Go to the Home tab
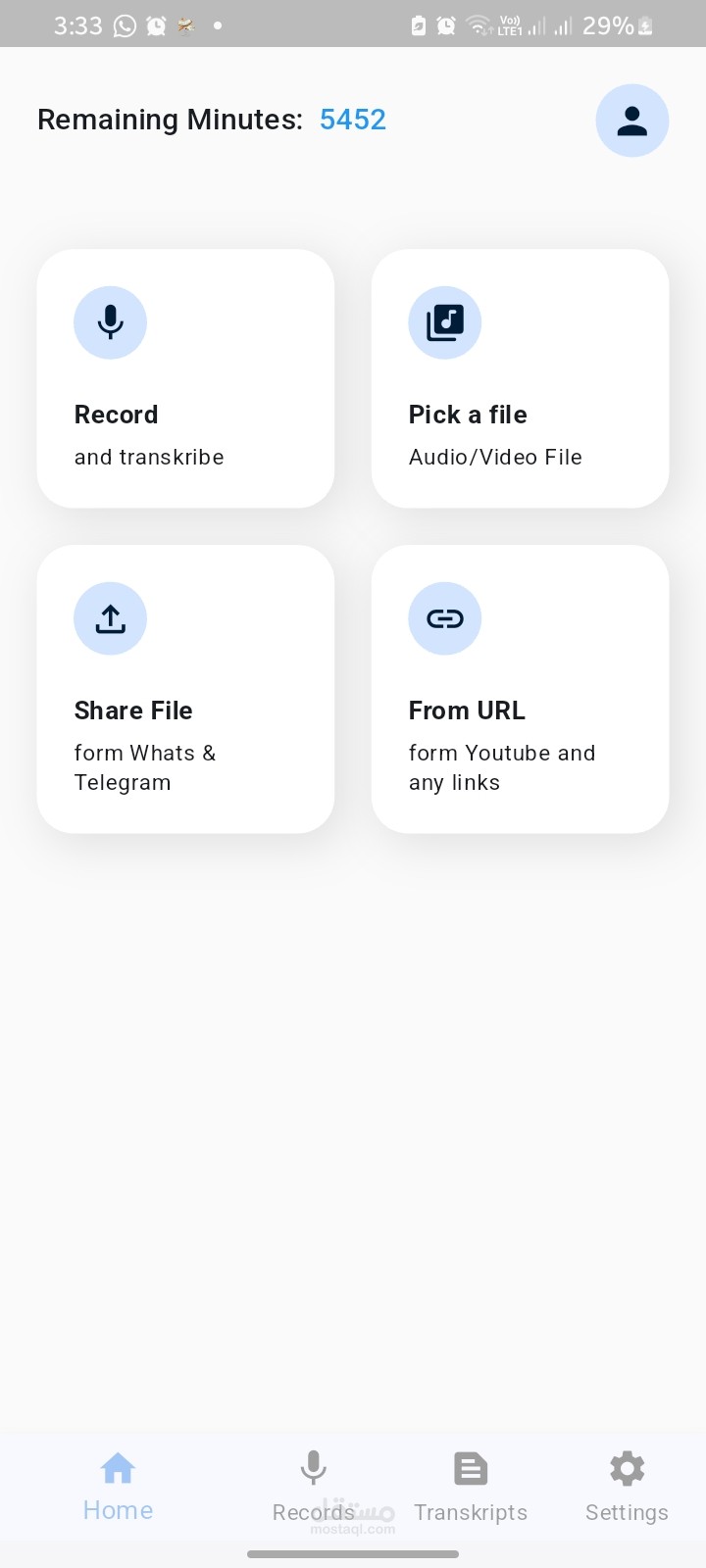The image size is (706, 1568). click(118, 1487)
